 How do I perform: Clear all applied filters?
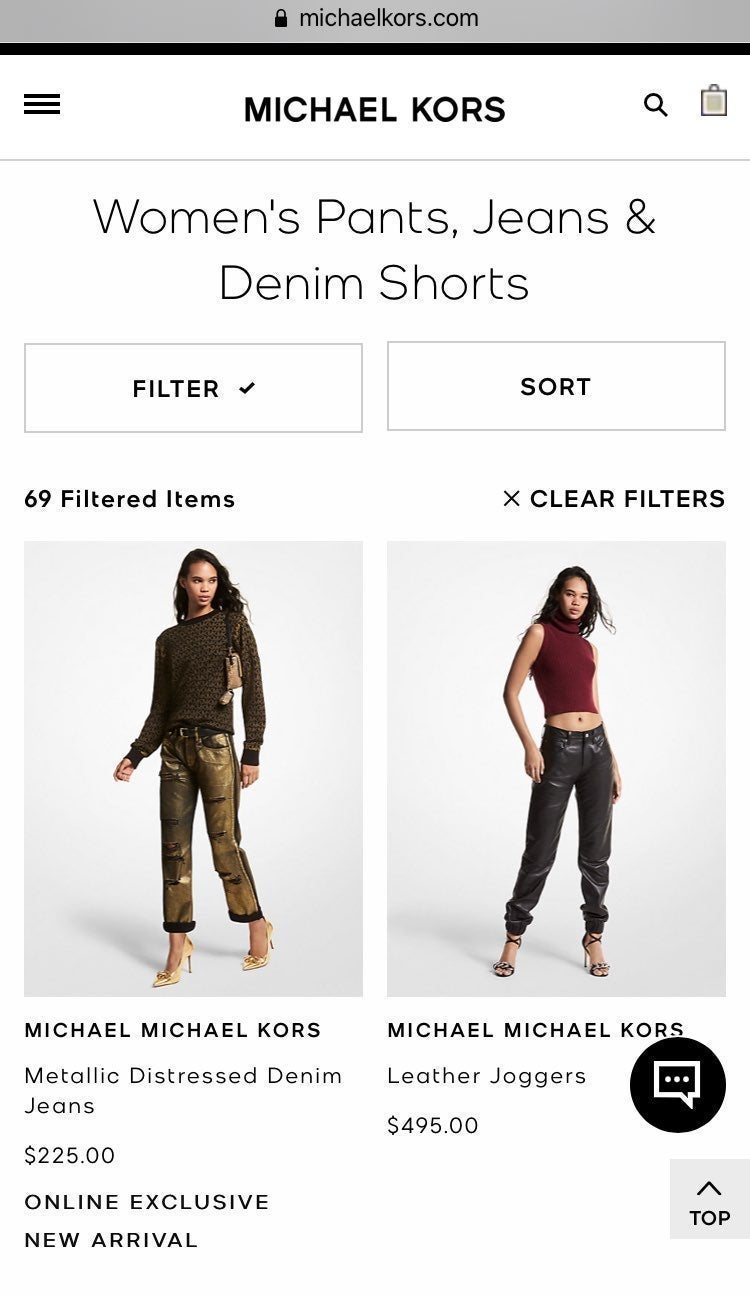click(613, 498)
